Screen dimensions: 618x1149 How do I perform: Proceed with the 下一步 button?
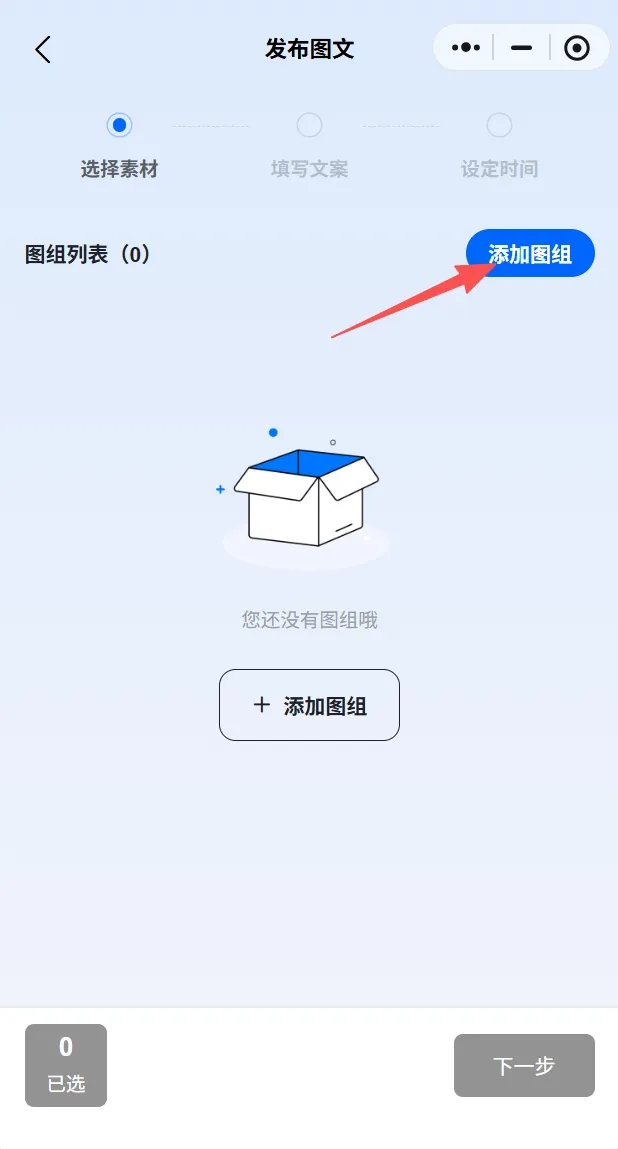coord(524,1065)
